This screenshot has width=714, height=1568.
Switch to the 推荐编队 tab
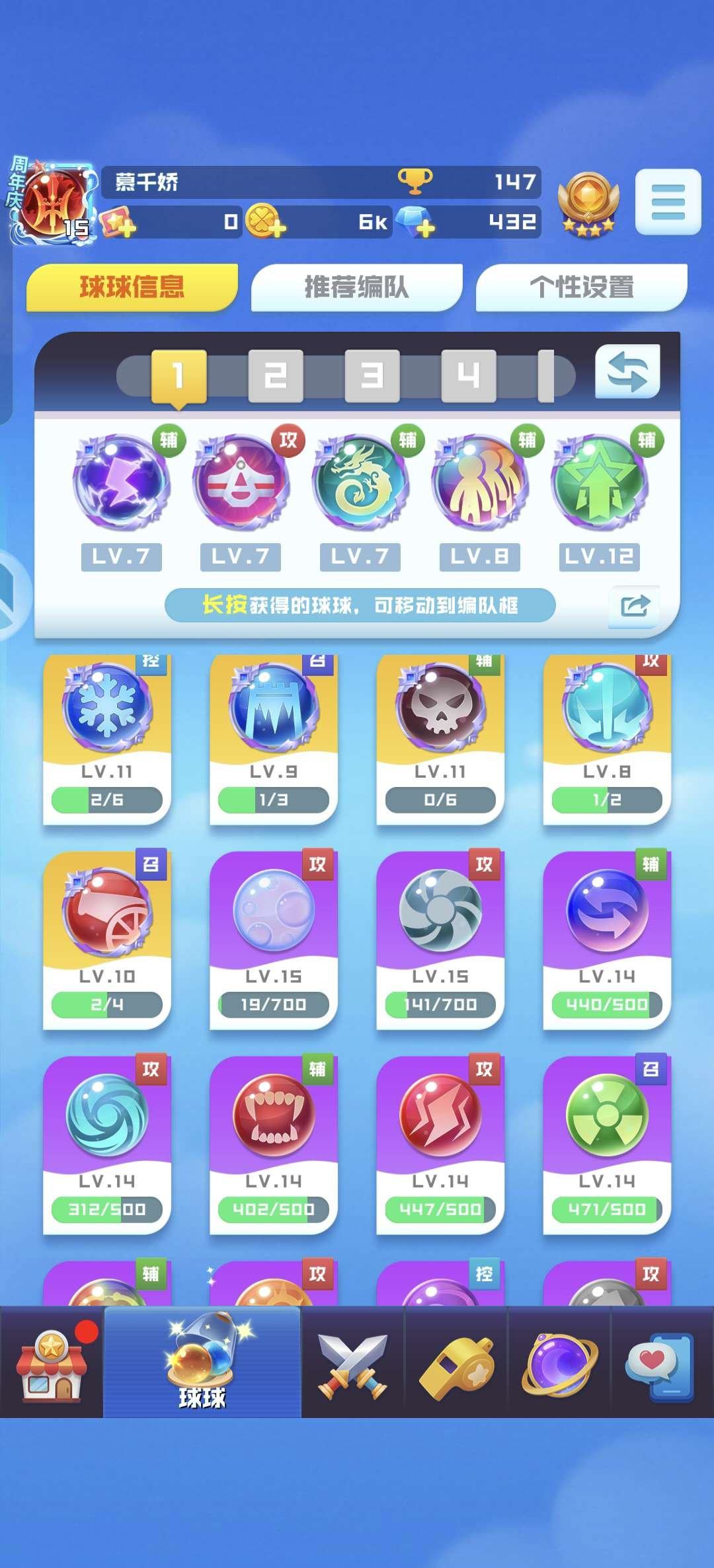(x=356, y=287)
